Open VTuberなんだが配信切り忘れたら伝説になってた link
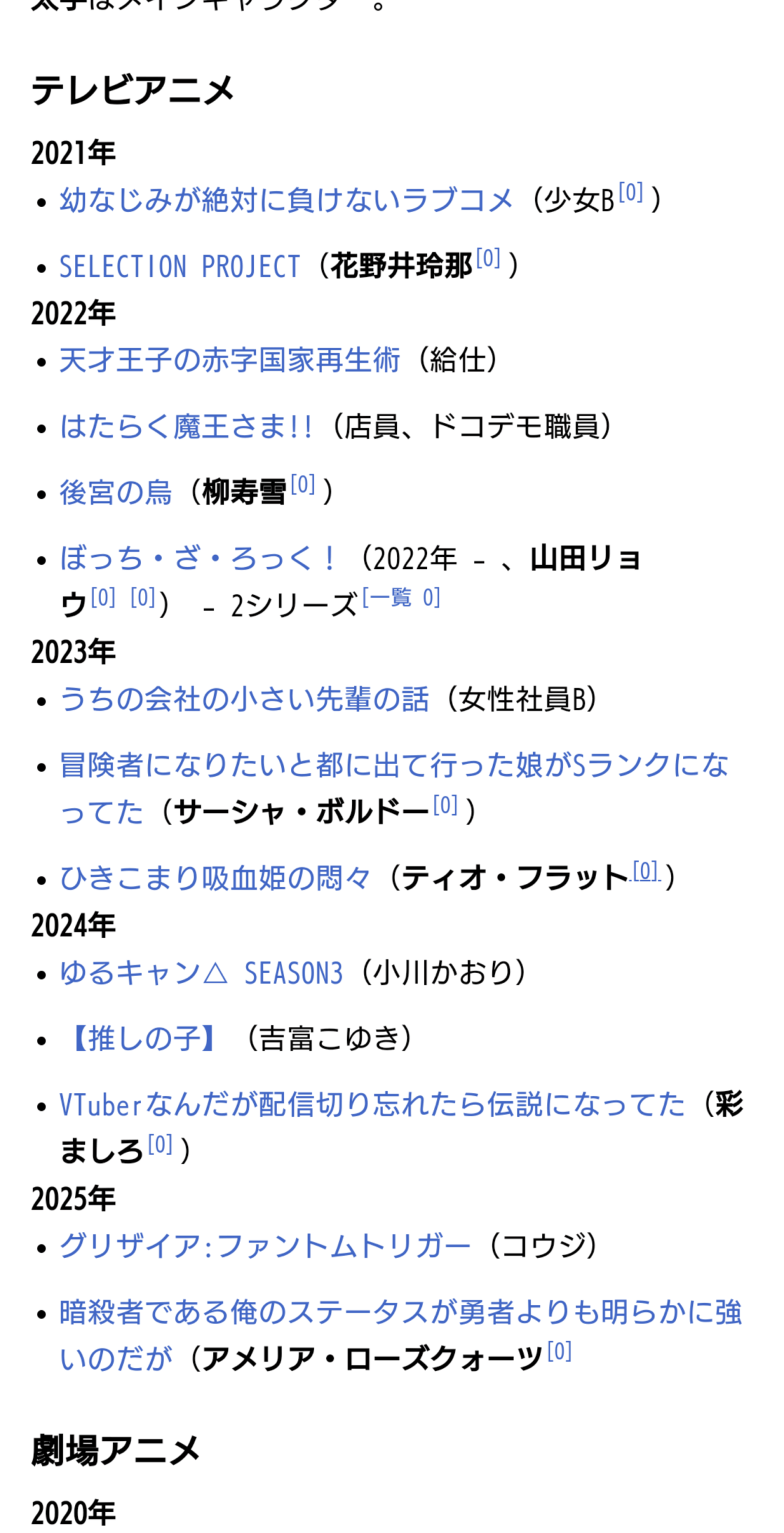The height and width of the screenshot is (1533, 784). pyautogui.click(x=372, y=1104)
